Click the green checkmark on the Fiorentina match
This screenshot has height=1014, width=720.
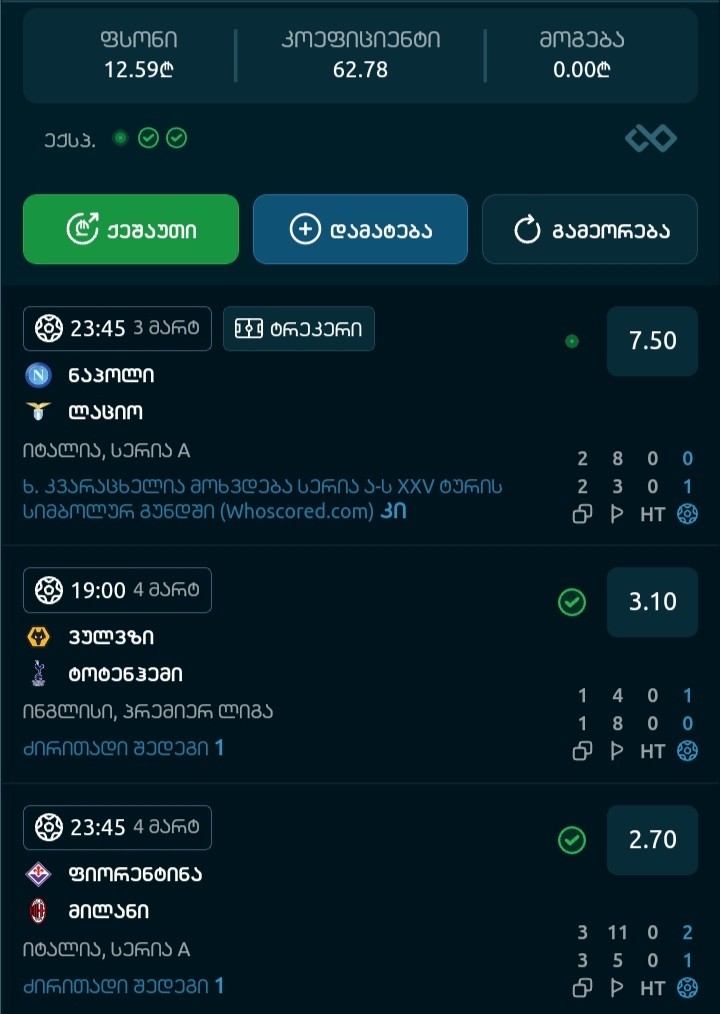coord(571,840)
